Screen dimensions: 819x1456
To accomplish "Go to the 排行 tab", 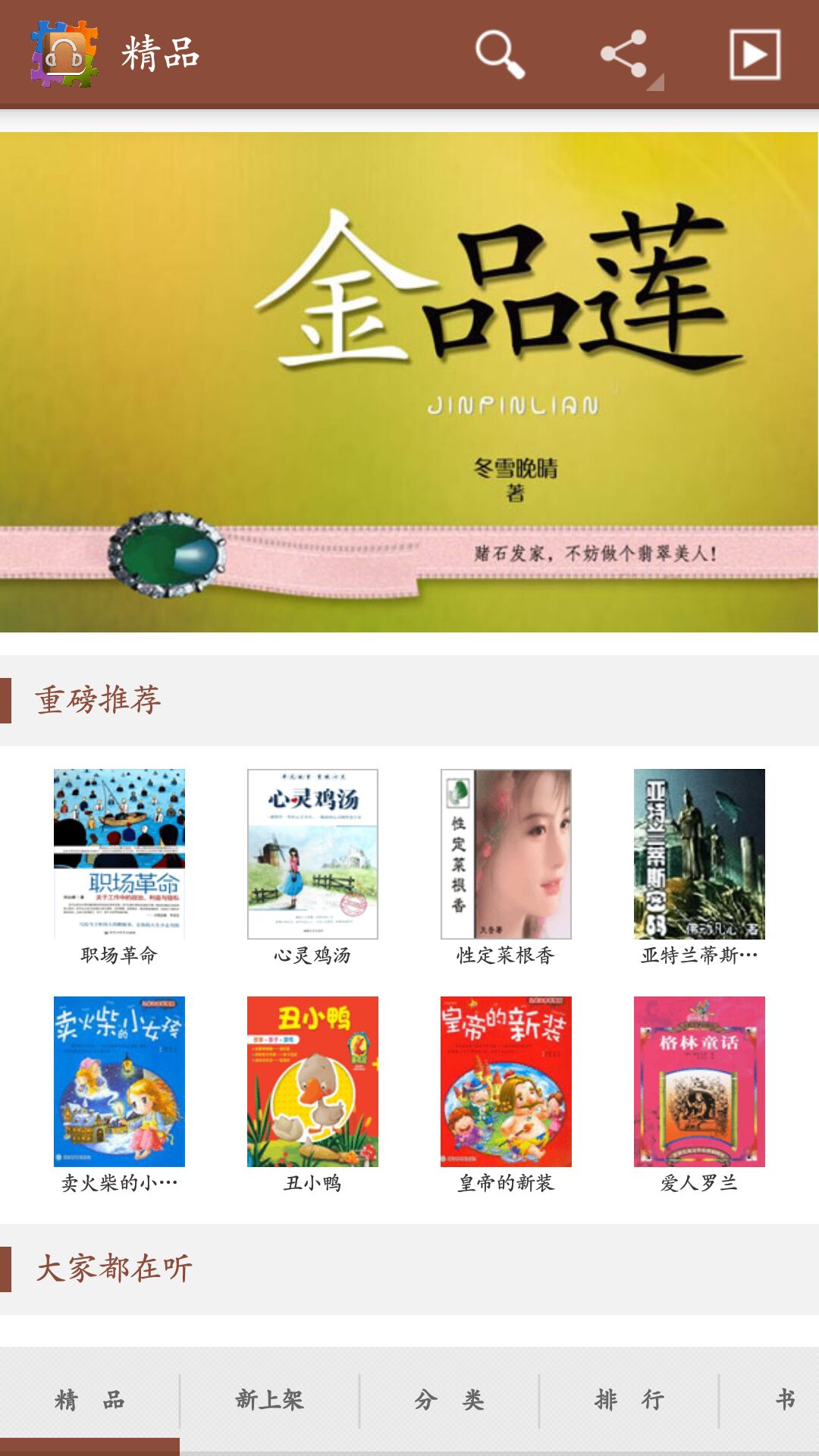I will [629, 1400].
